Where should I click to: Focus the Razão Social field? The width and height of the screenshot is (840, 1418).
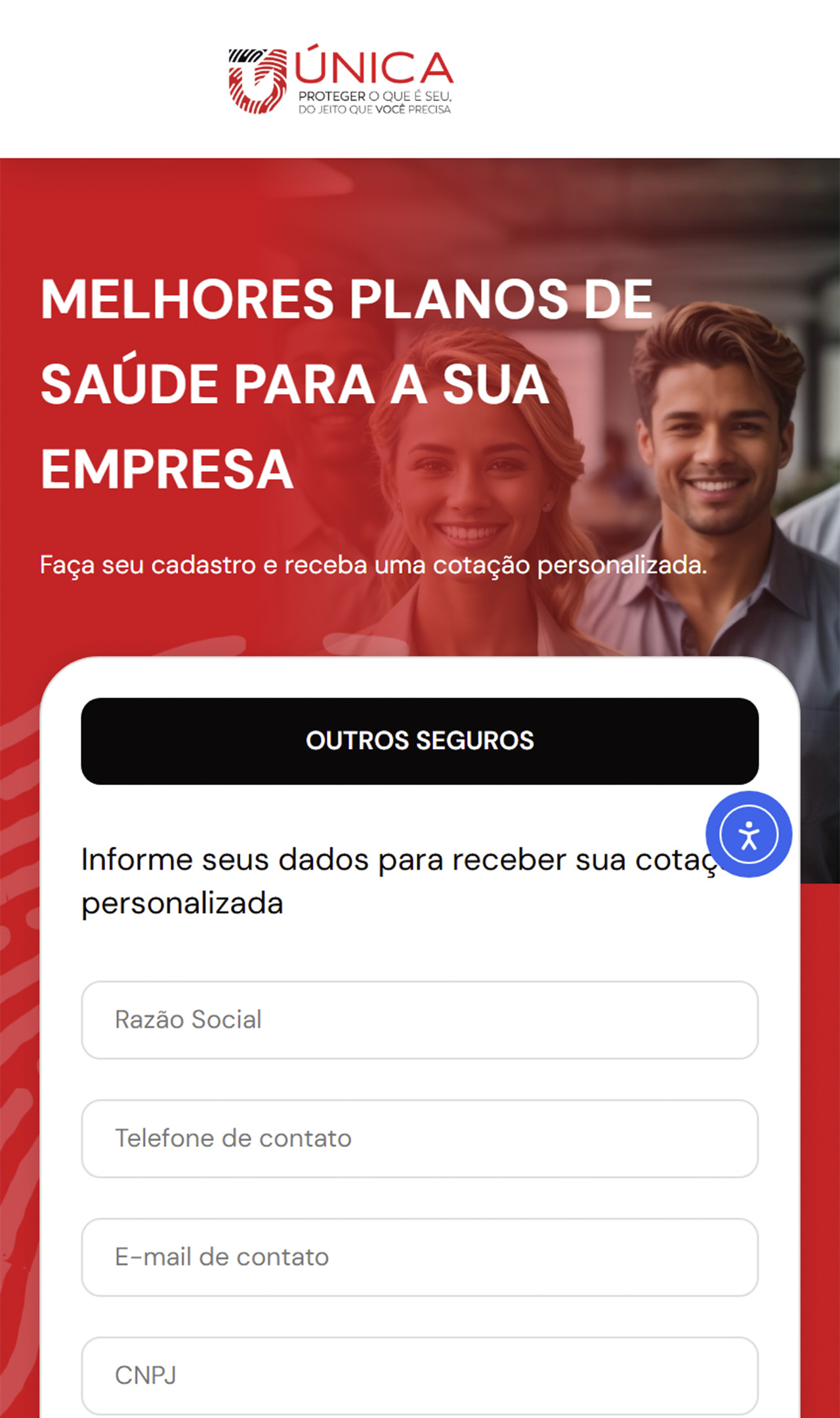pyautogui.click(x=420, y=1020)
